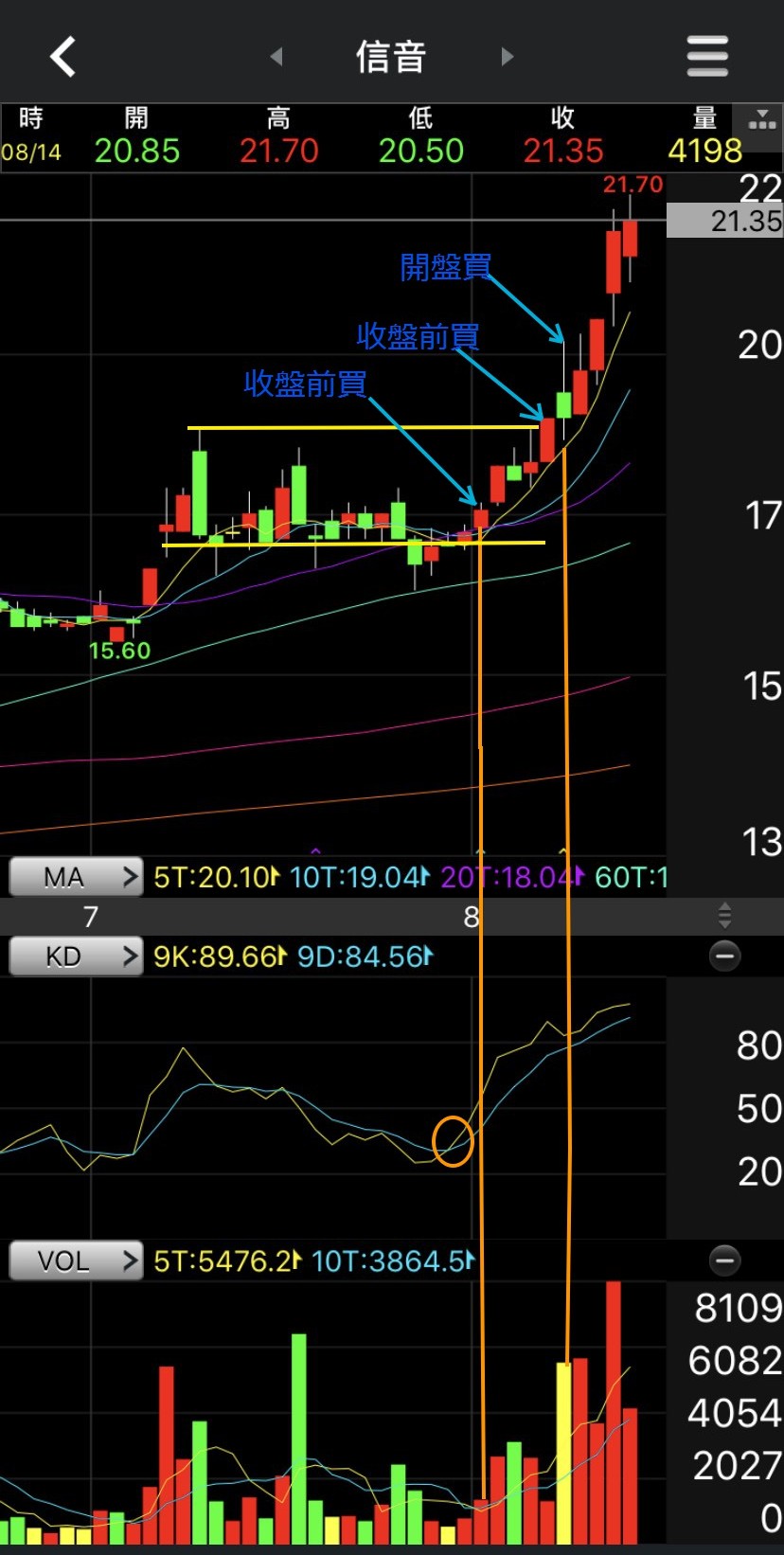Tap the chart resize handle on the date bar
784x1555 pixels.
(x=725, y=916)
